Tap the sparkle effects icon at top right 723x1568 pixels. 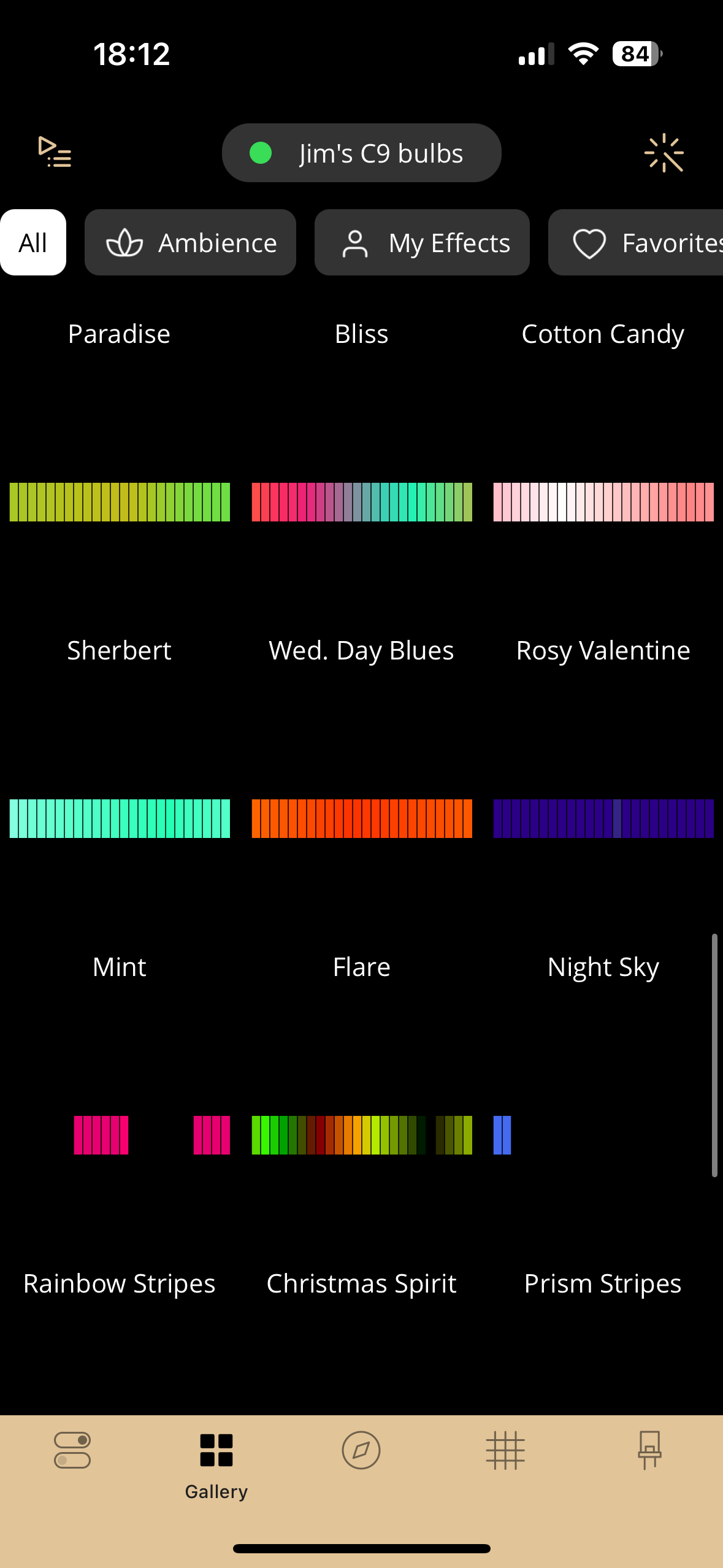pos(664,153)
